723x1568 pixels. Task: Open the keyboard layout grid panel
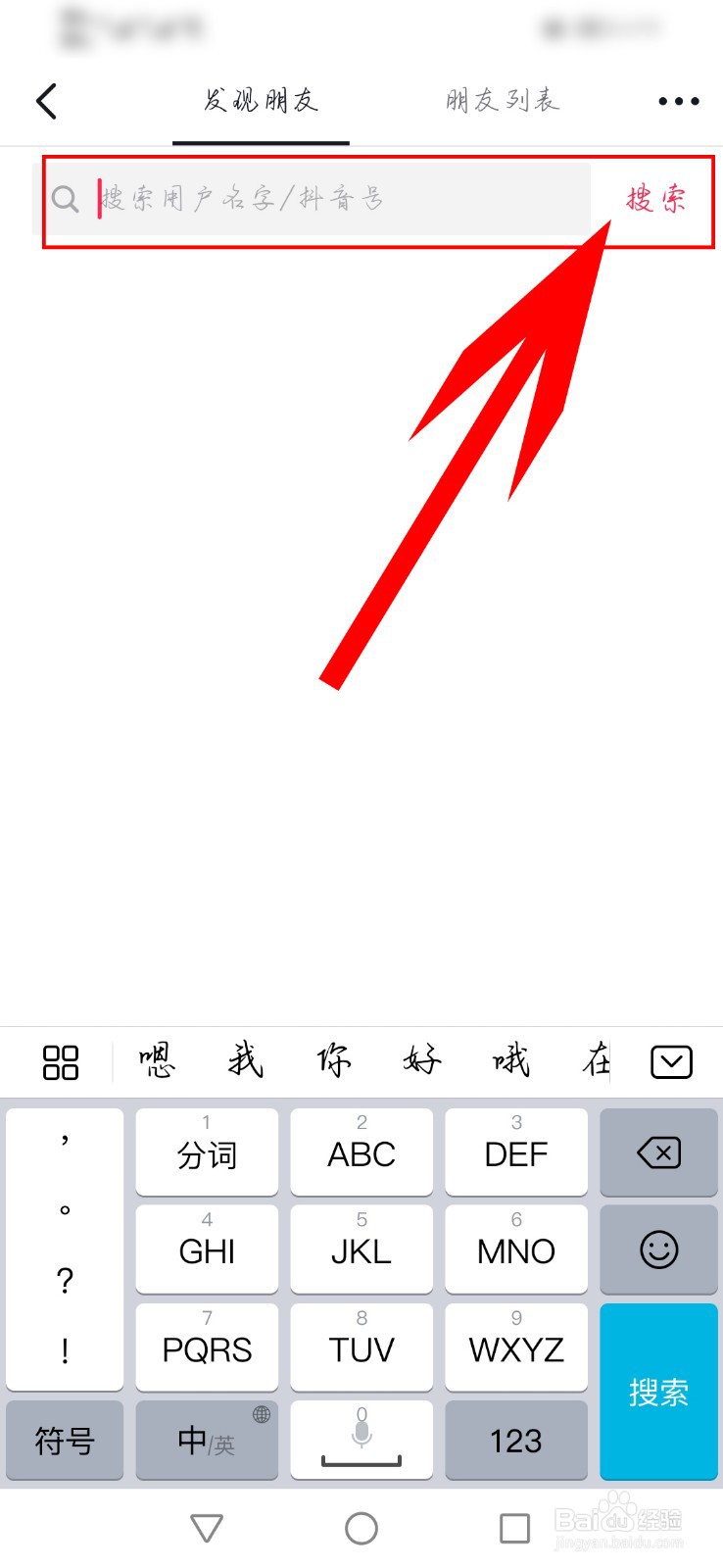(x=59, y=1061)
